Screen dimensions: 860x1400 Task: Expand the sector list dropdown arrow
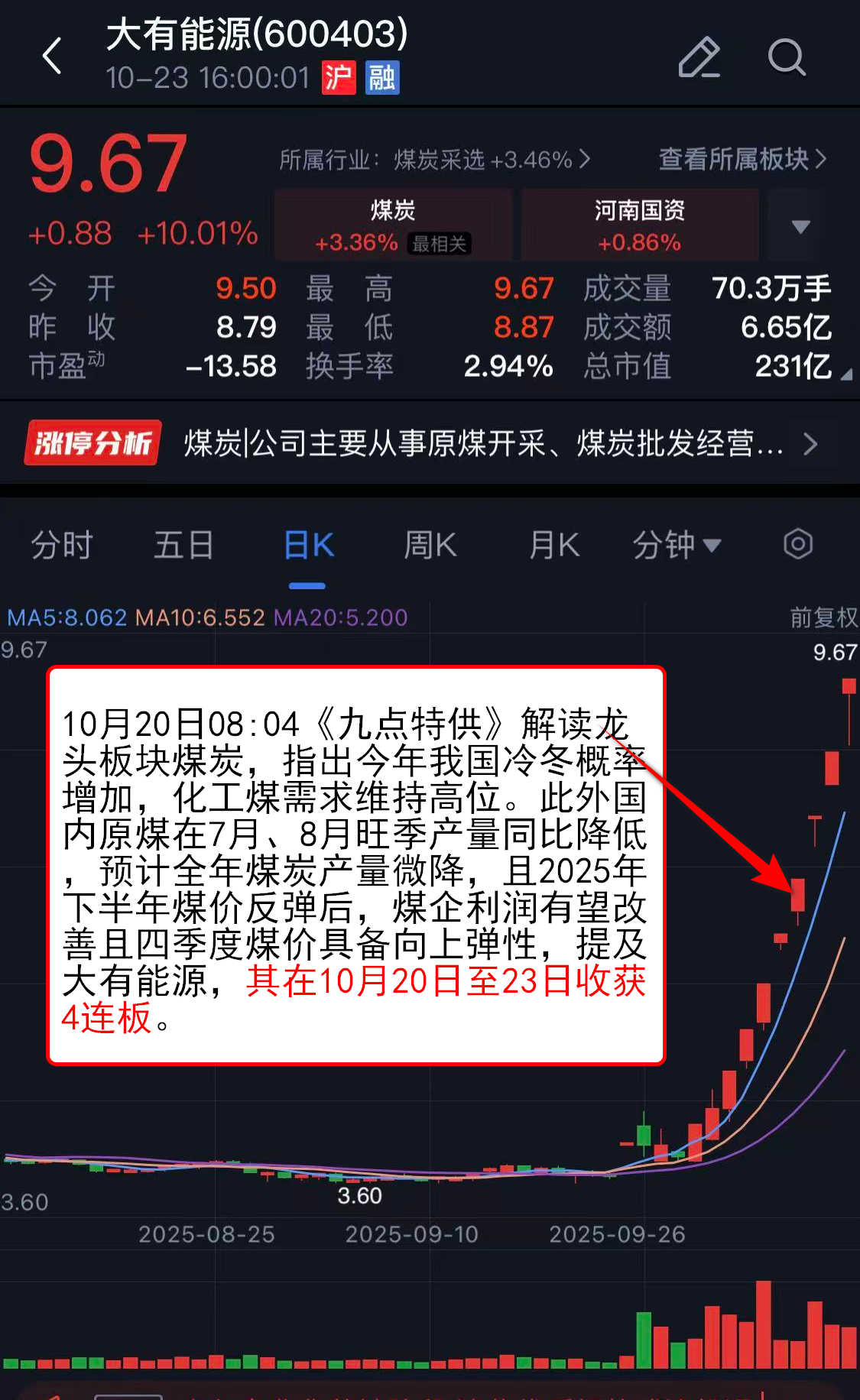(800, 226)
